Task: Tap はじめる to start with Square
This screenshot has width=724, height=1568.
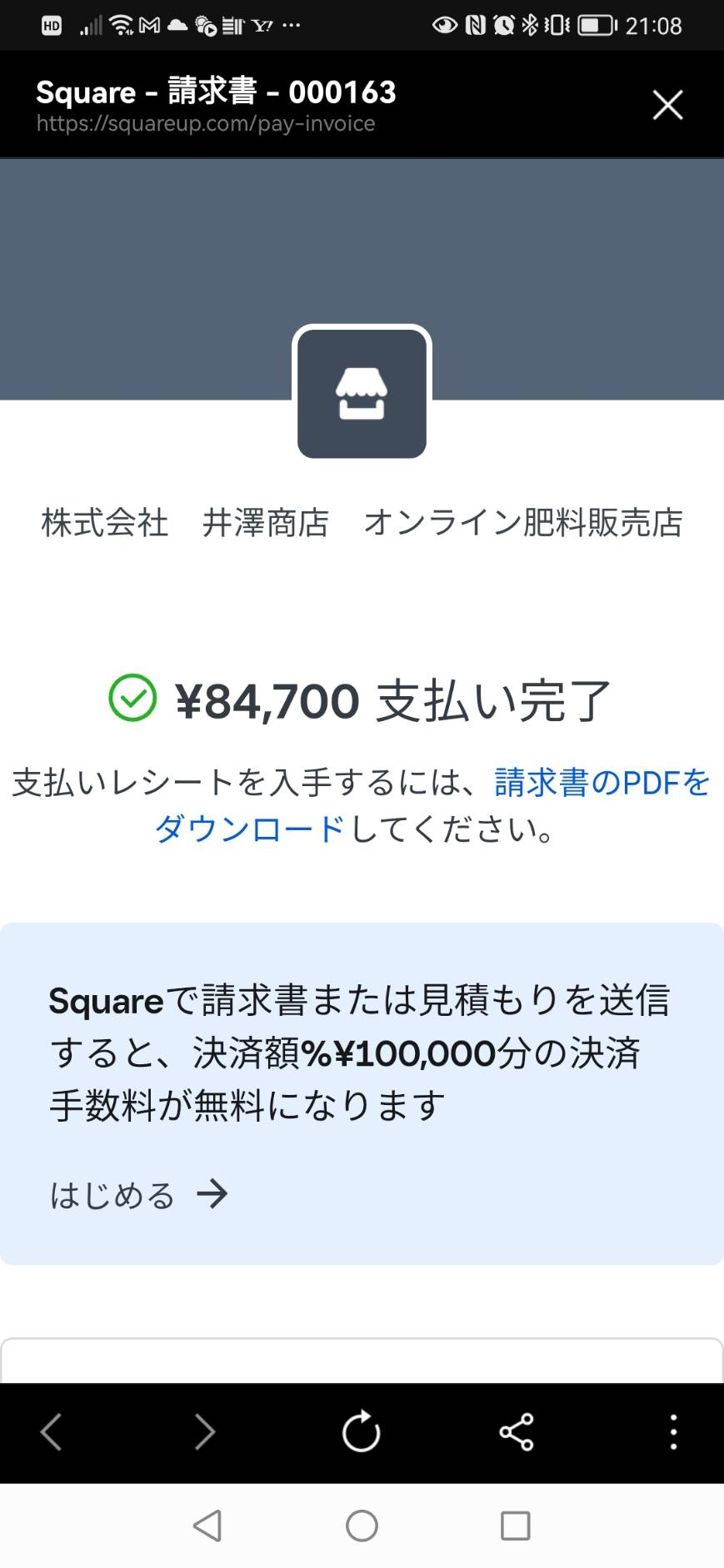Action: (138, 1195)
